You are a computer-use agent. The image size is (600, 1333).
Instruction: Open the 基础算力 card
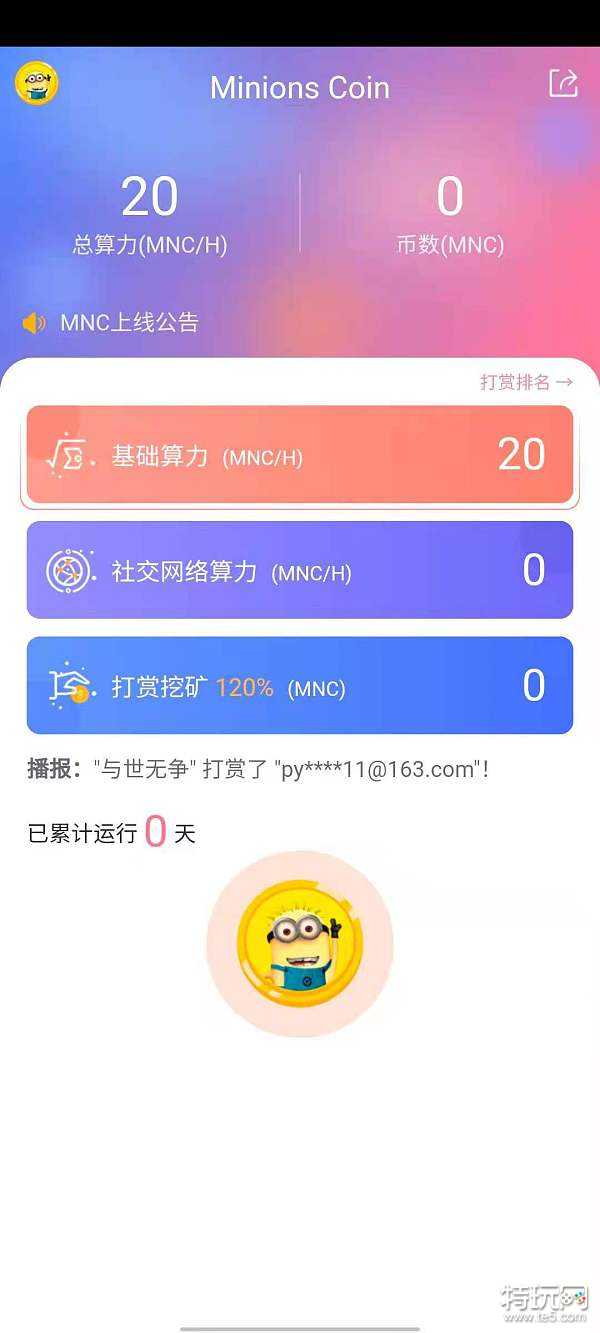coord(300,455)
